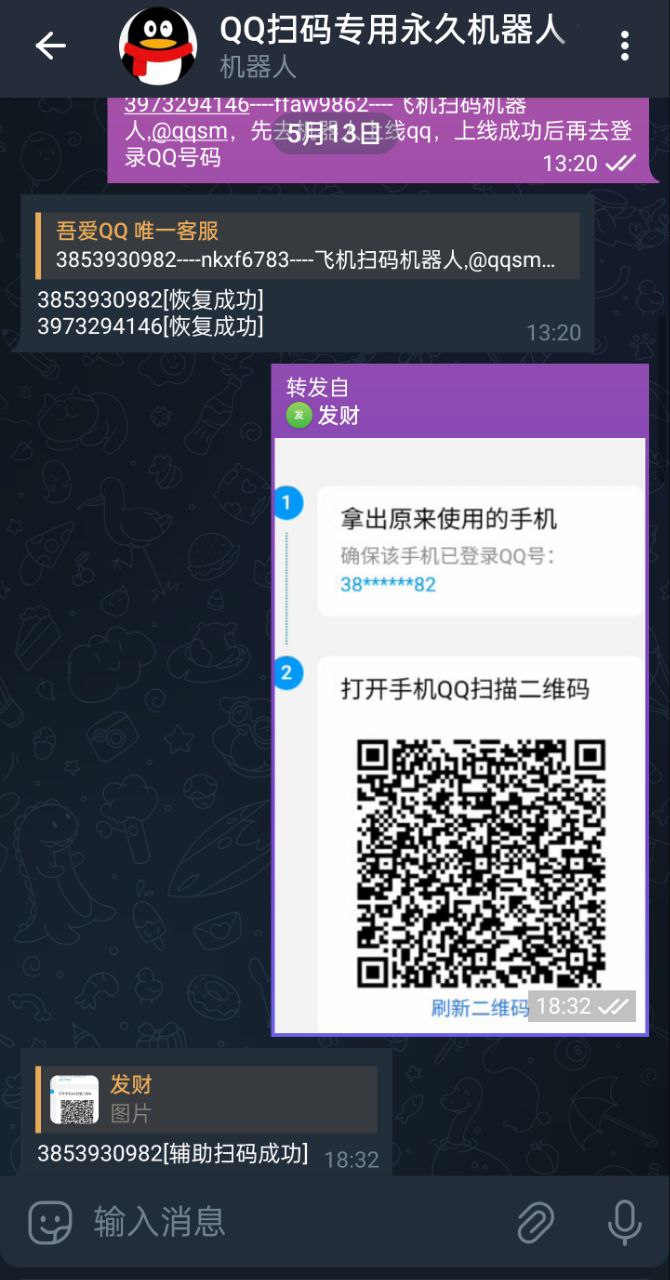Open the overflow menu in the header
This screenshot has height=1280, width=670.
click(x=624, y=46)
